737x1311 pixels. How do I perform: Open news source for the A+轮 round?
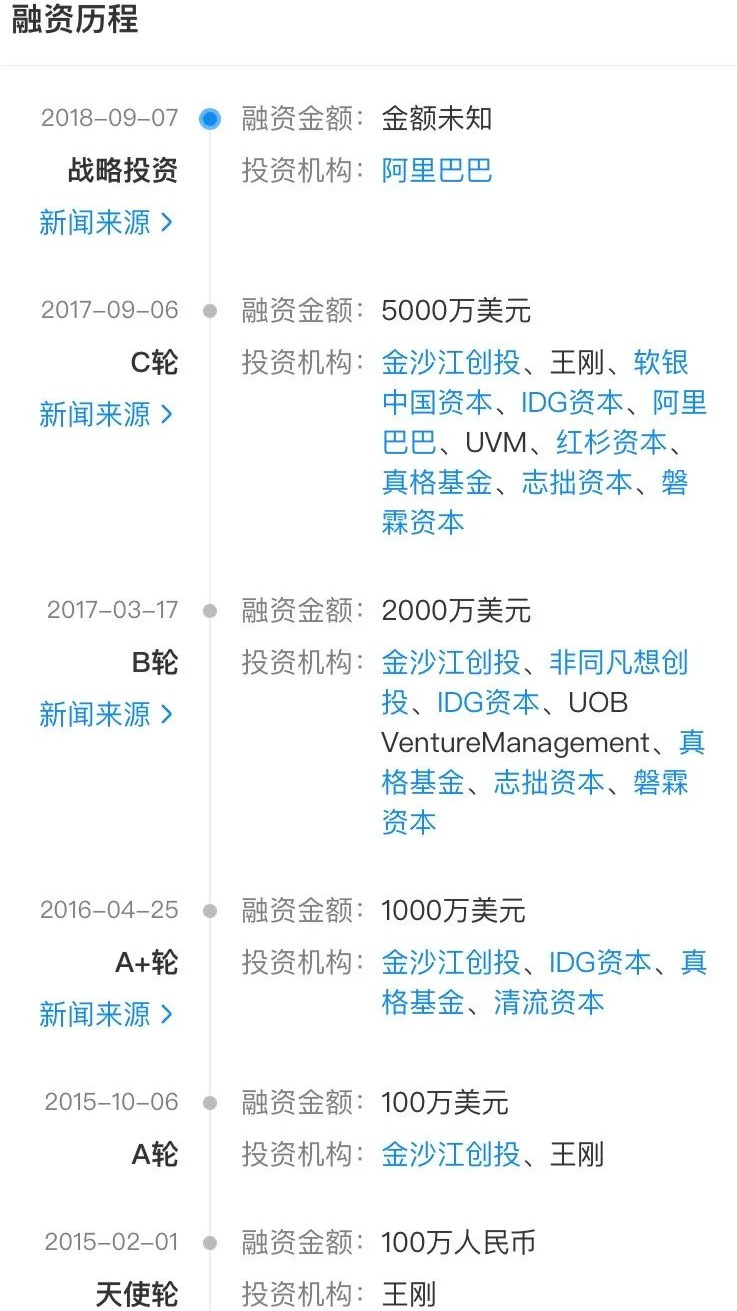106,1015
